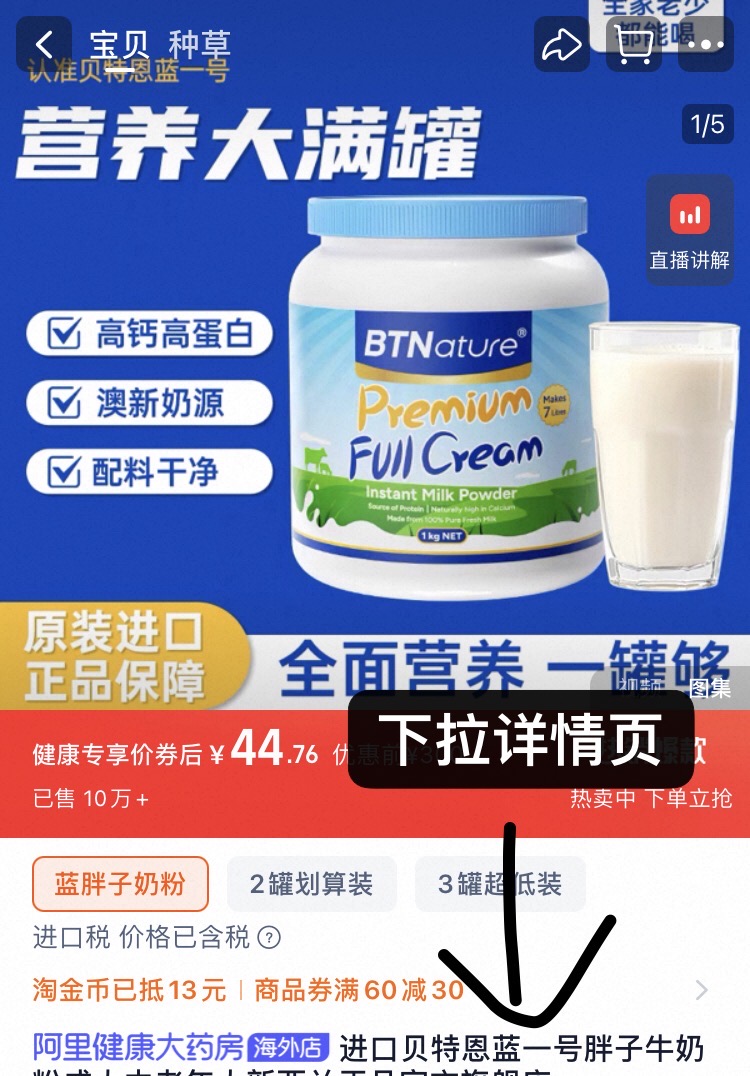Tap the 1/5 image carousel indicator
The image size is (750, 1076).
click(706, 124)
